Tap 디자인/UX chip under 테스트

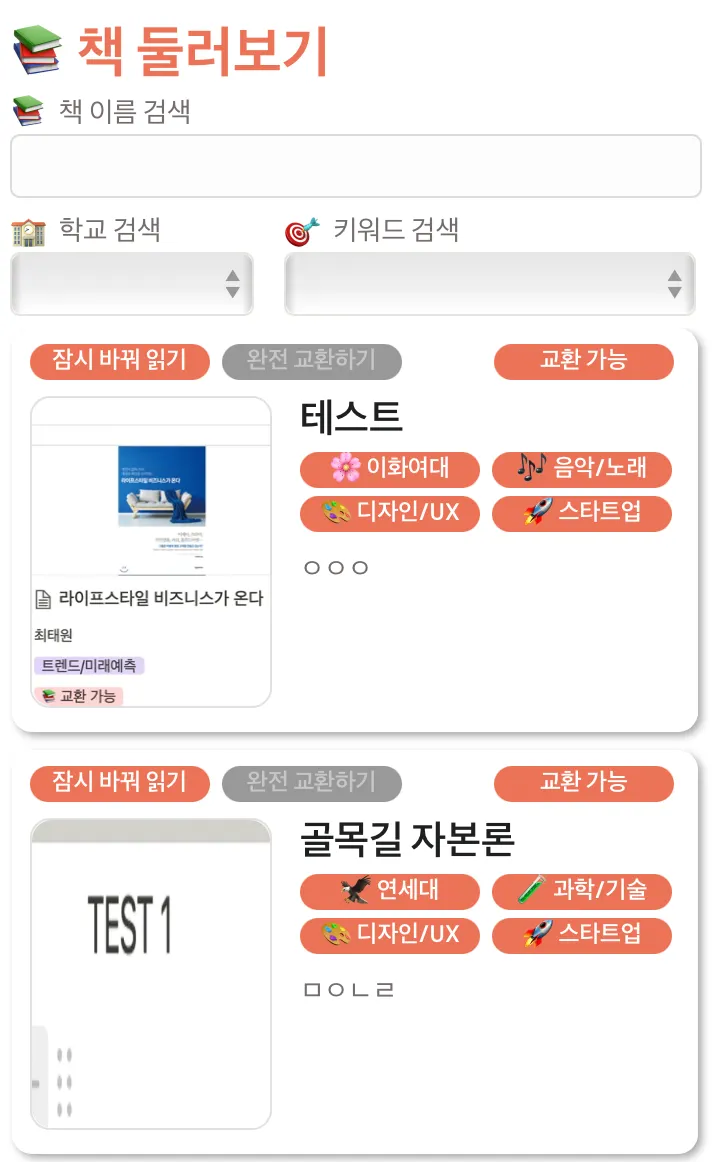click(389, 513)
